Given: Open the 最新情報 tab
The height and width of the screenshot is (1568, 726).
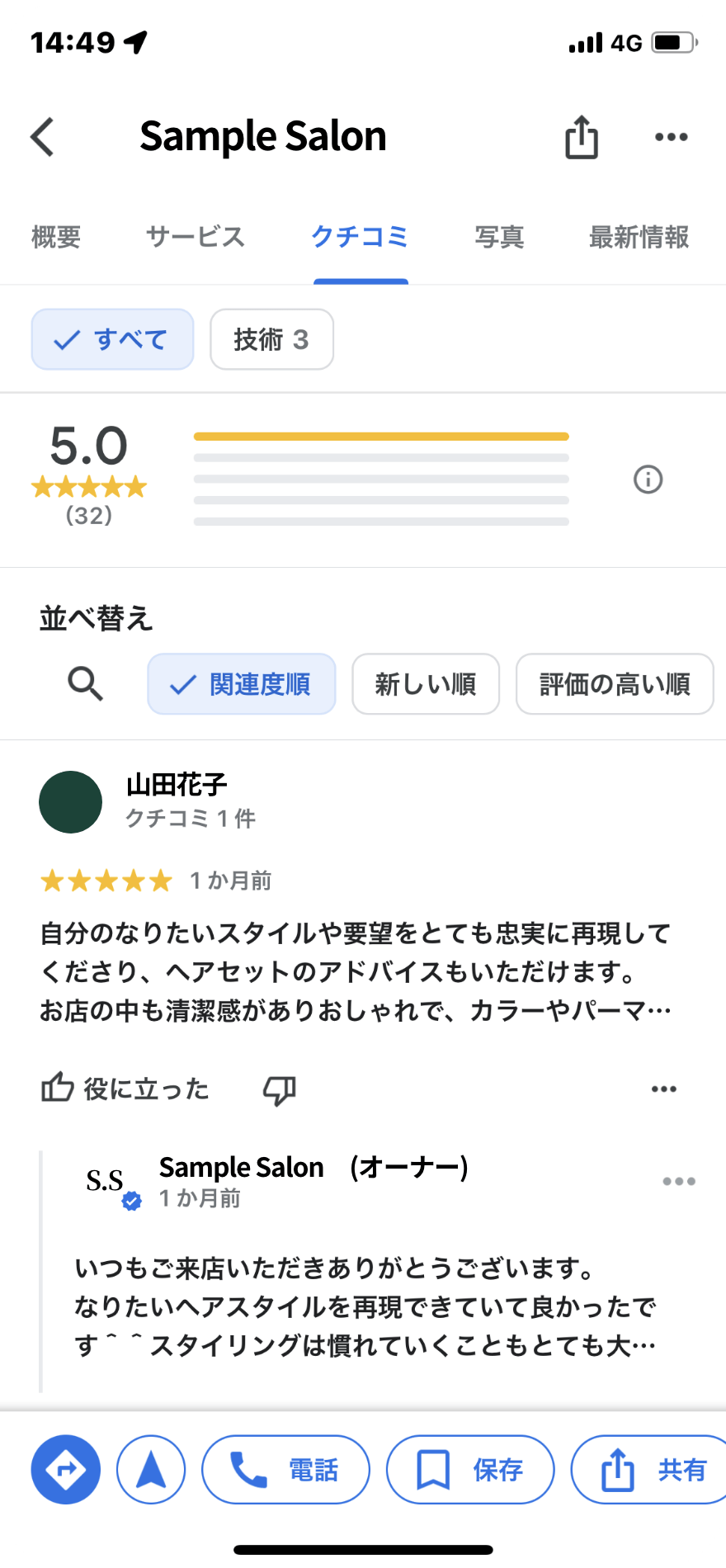Looking at the screenshot, I should click(x=639, y=238).
